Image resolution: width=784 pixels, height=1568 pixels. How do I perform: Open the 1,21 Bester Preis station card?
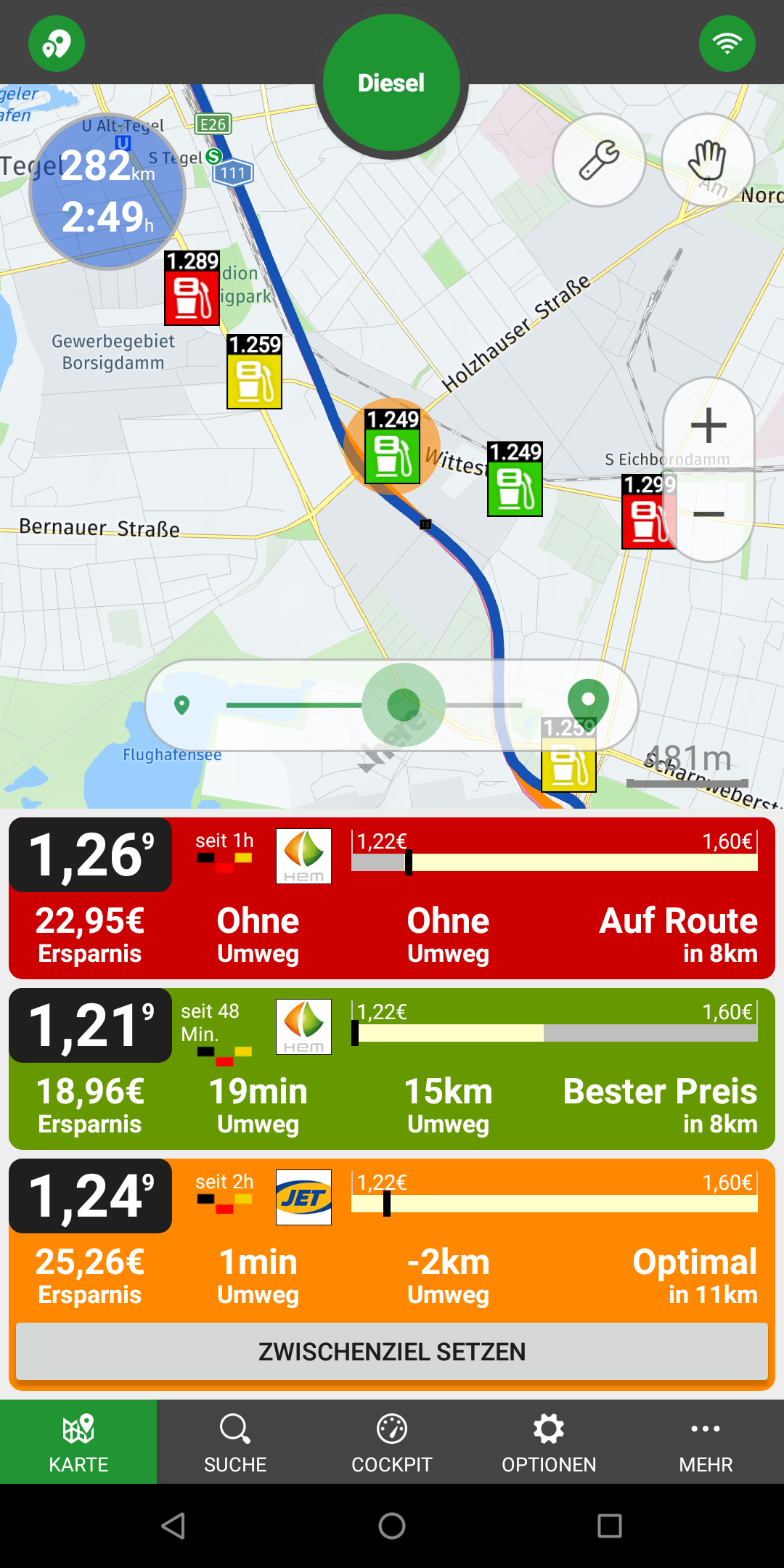click(392, 1069)
